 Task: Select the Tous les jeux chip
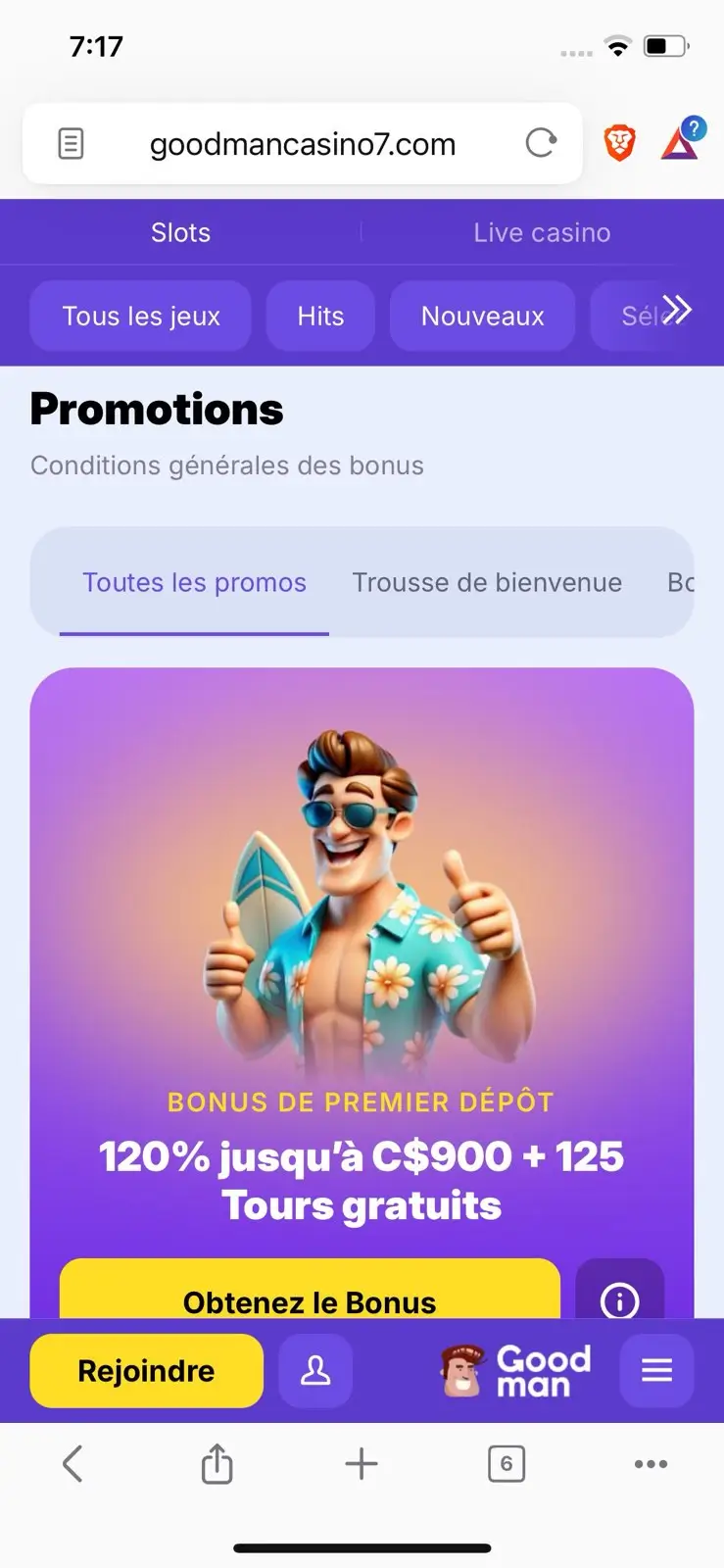141,316
